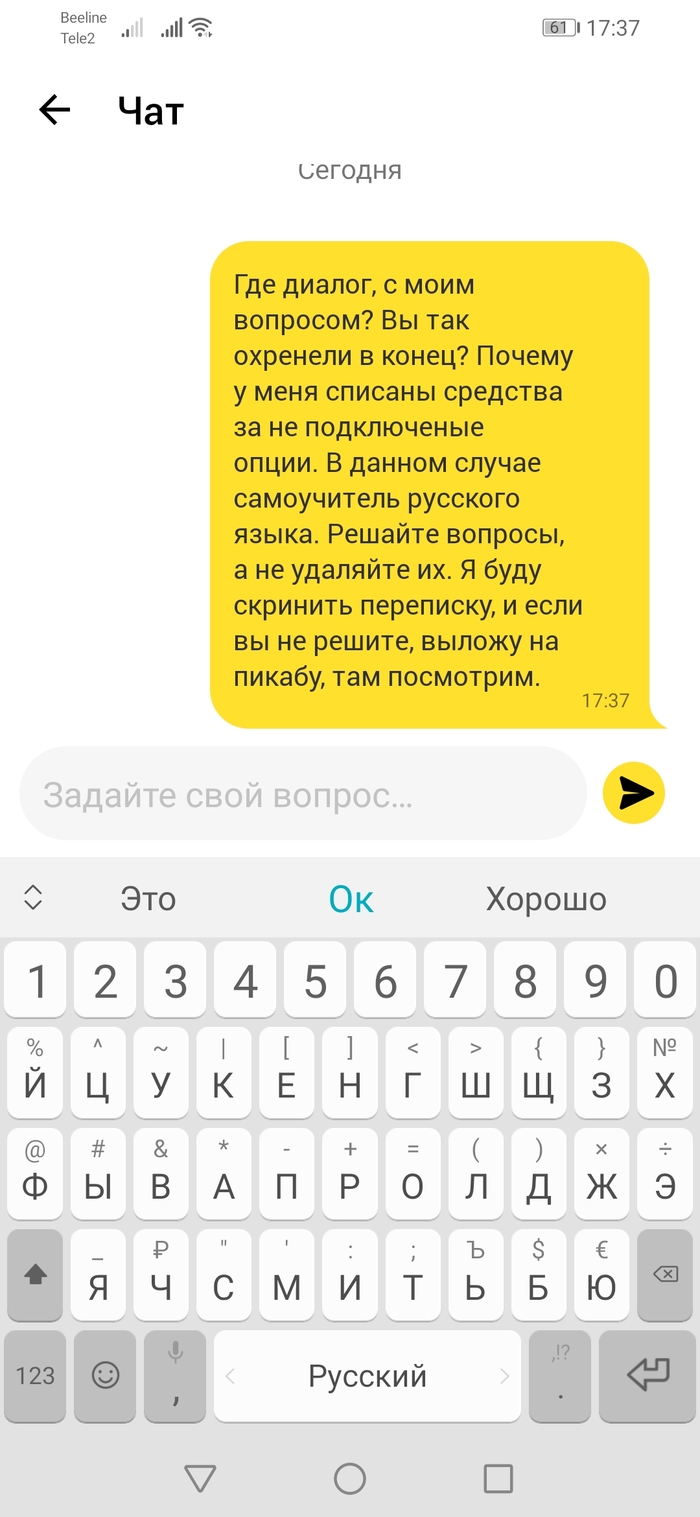Screen dimensions: 700x1517
Task: Choose keyboard suggestion 'Хорошо'
Action: (546, 899)
